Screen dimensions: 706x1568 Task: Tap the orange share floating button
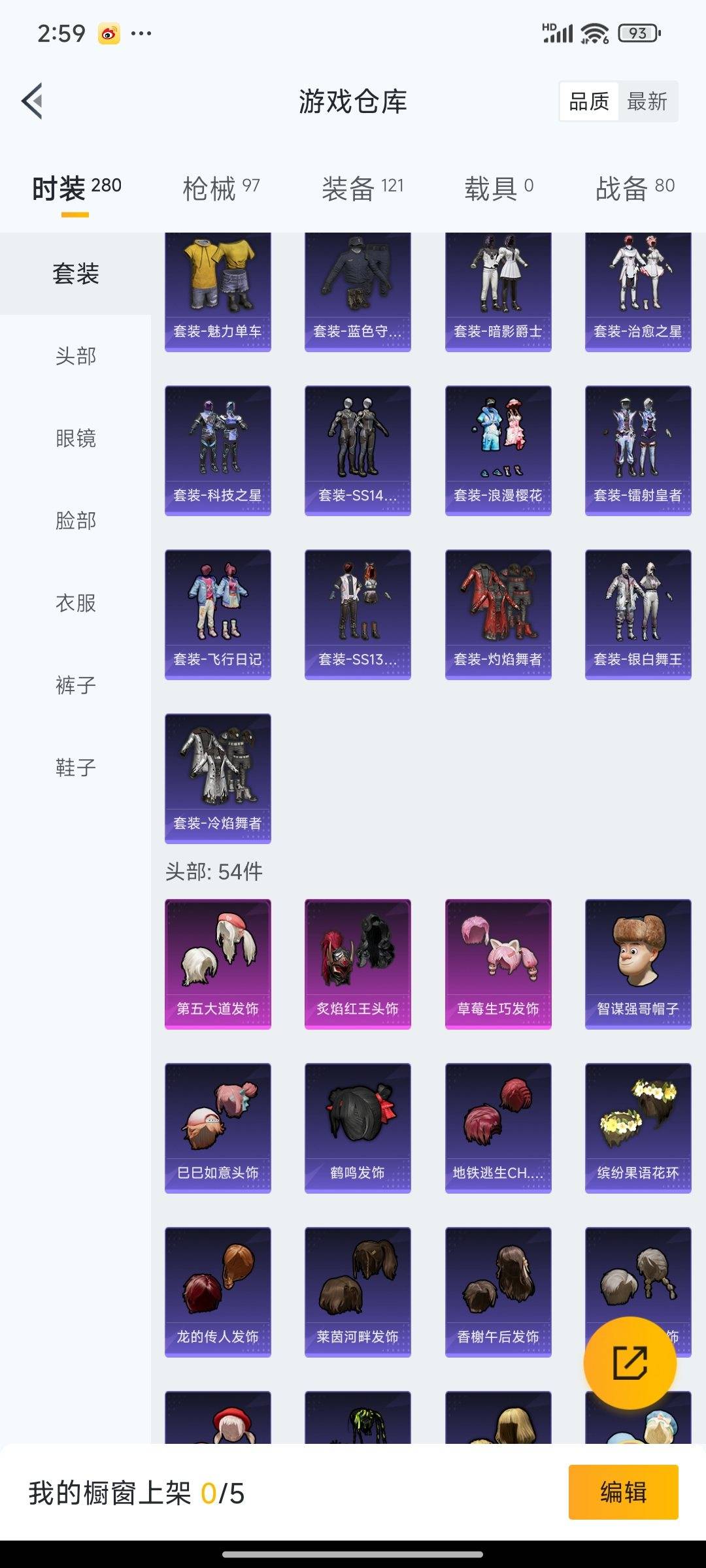(630, 1363)
